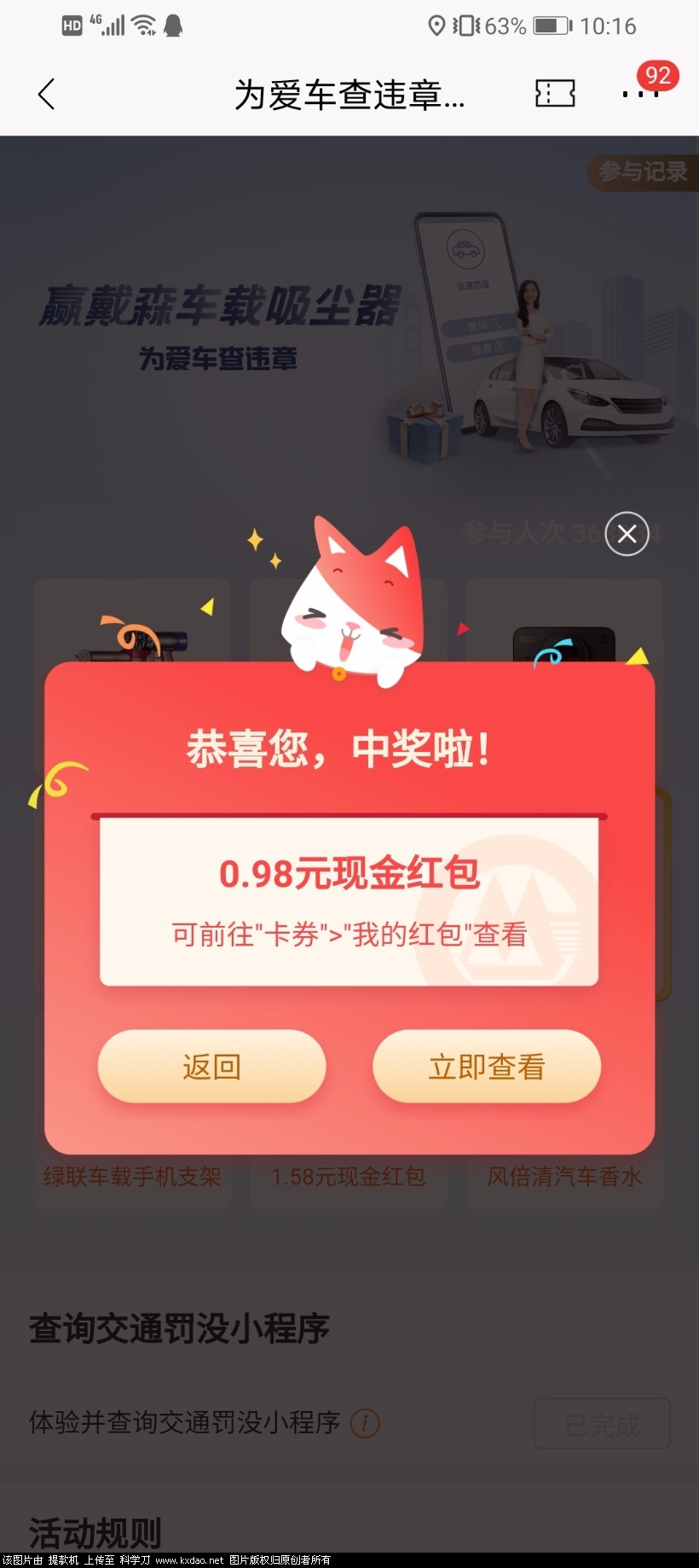Tap the 返回 button
This screenshot has width=699, height=1568.
(x=211, y=1066)
